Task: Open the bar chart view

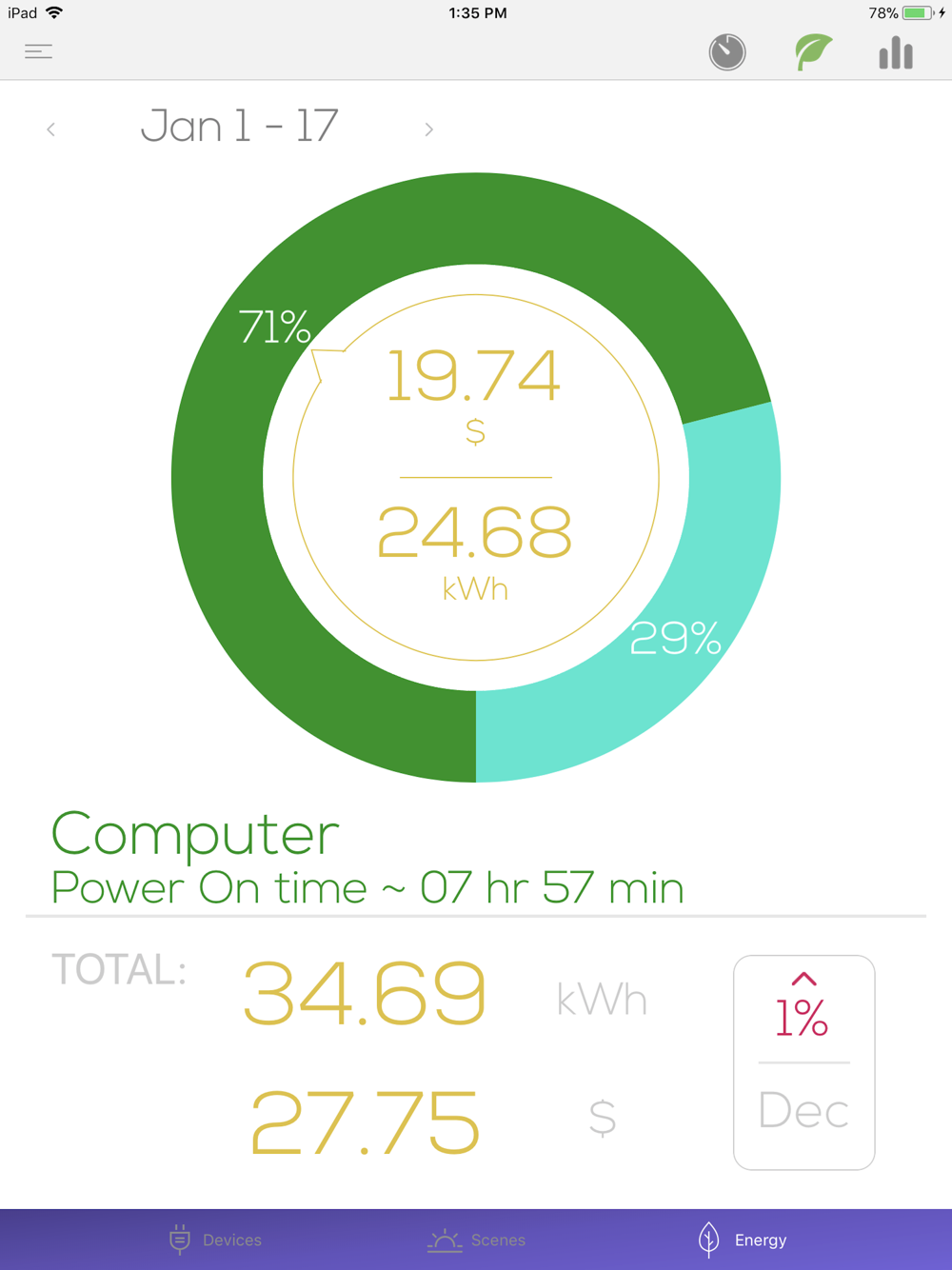Action: [x=896, y=52]
